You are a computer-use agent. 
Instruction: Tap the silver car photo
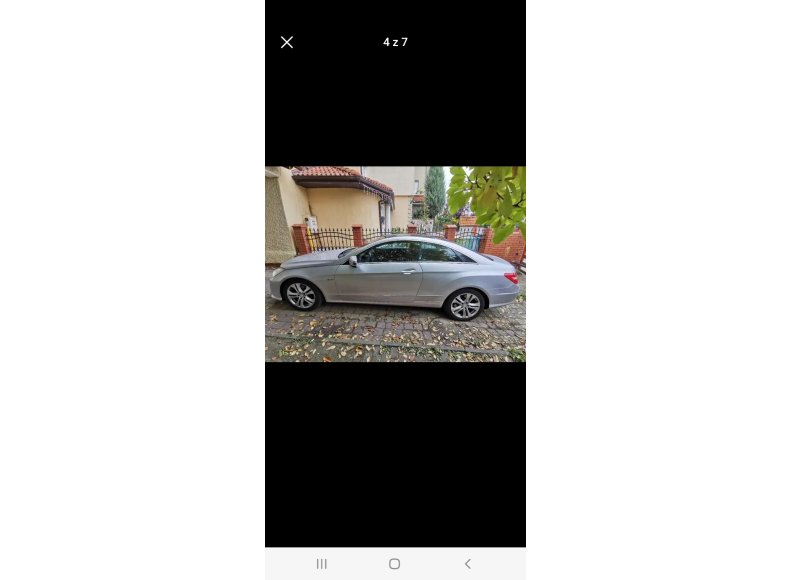395,264
